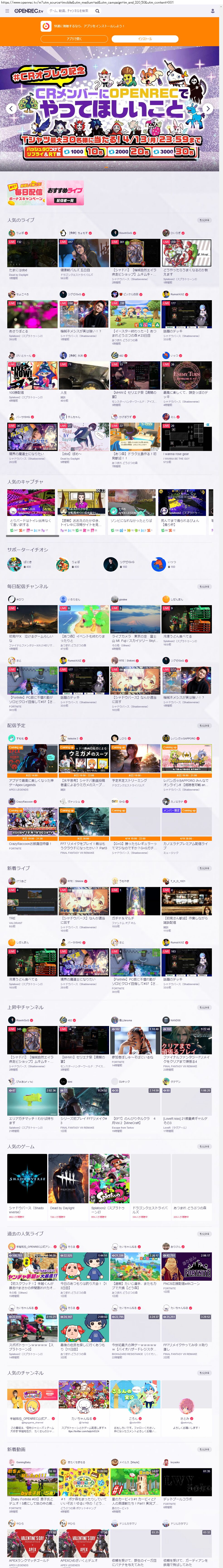Tap もっとみる next to 人気のゲーム
Screen dimensions: 223x1568
(x=204, y=1147)
